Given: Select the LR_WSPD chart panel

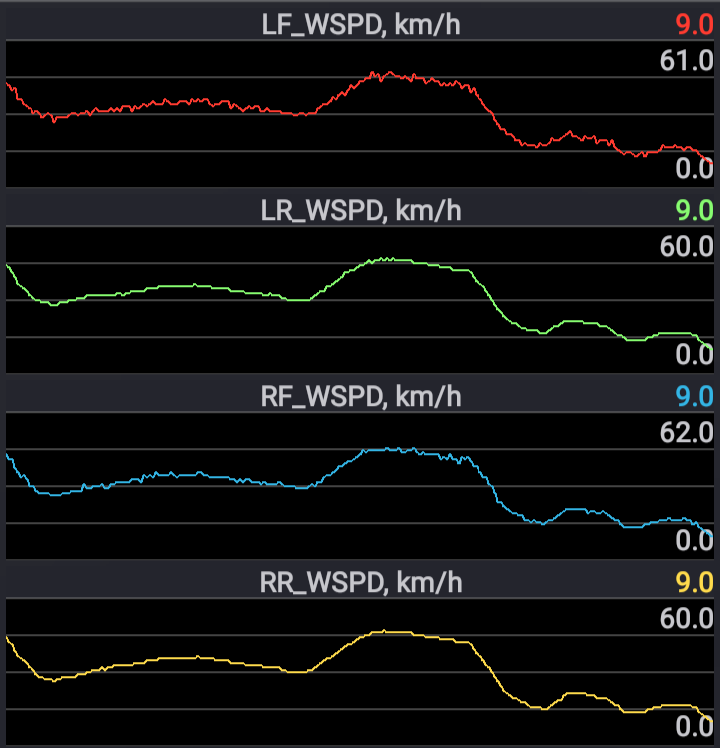Looking at the screenshot, I should [x=360, y=300].
